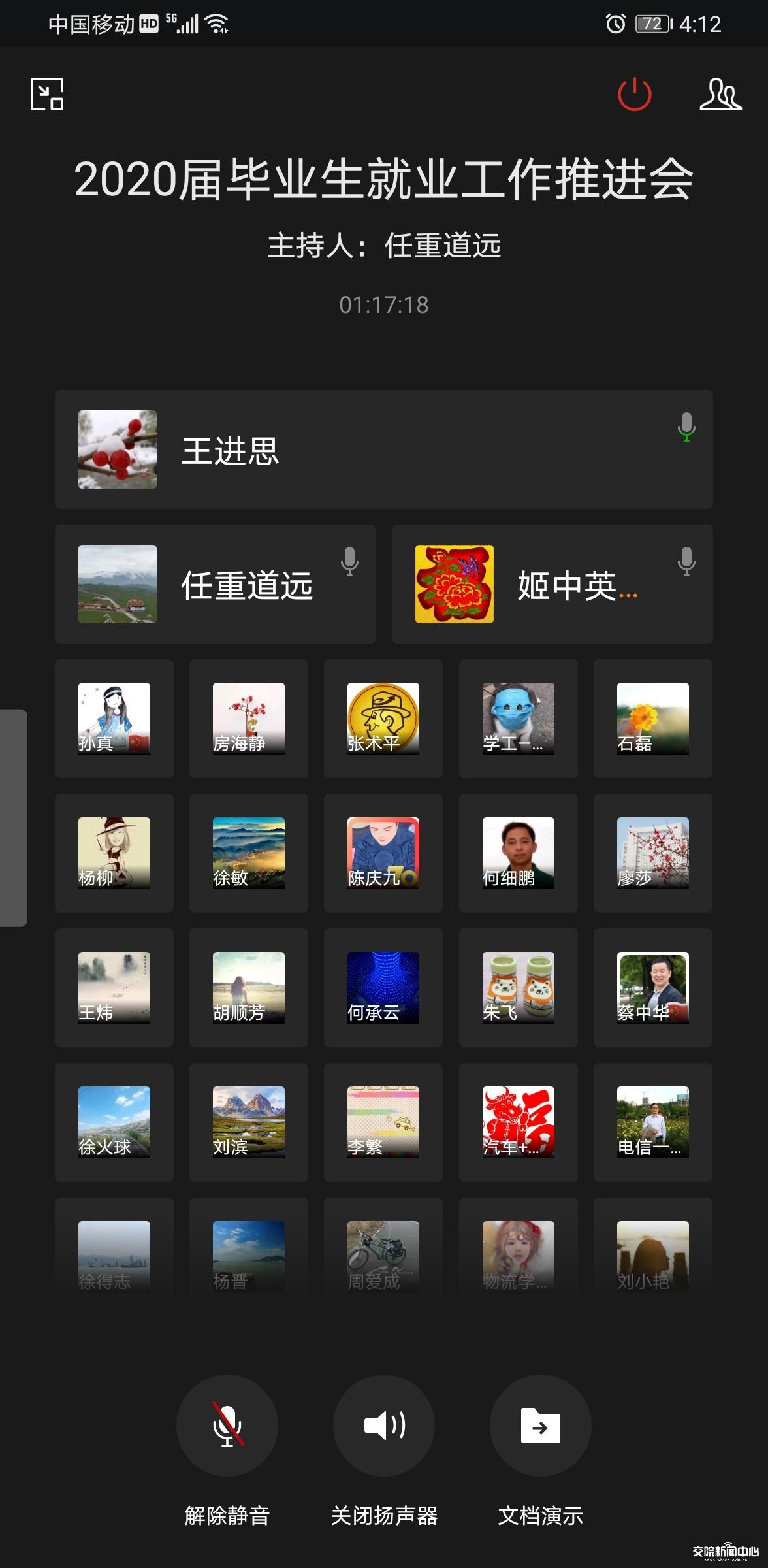
Task: View participant 张术平
Action: point(383,718)
